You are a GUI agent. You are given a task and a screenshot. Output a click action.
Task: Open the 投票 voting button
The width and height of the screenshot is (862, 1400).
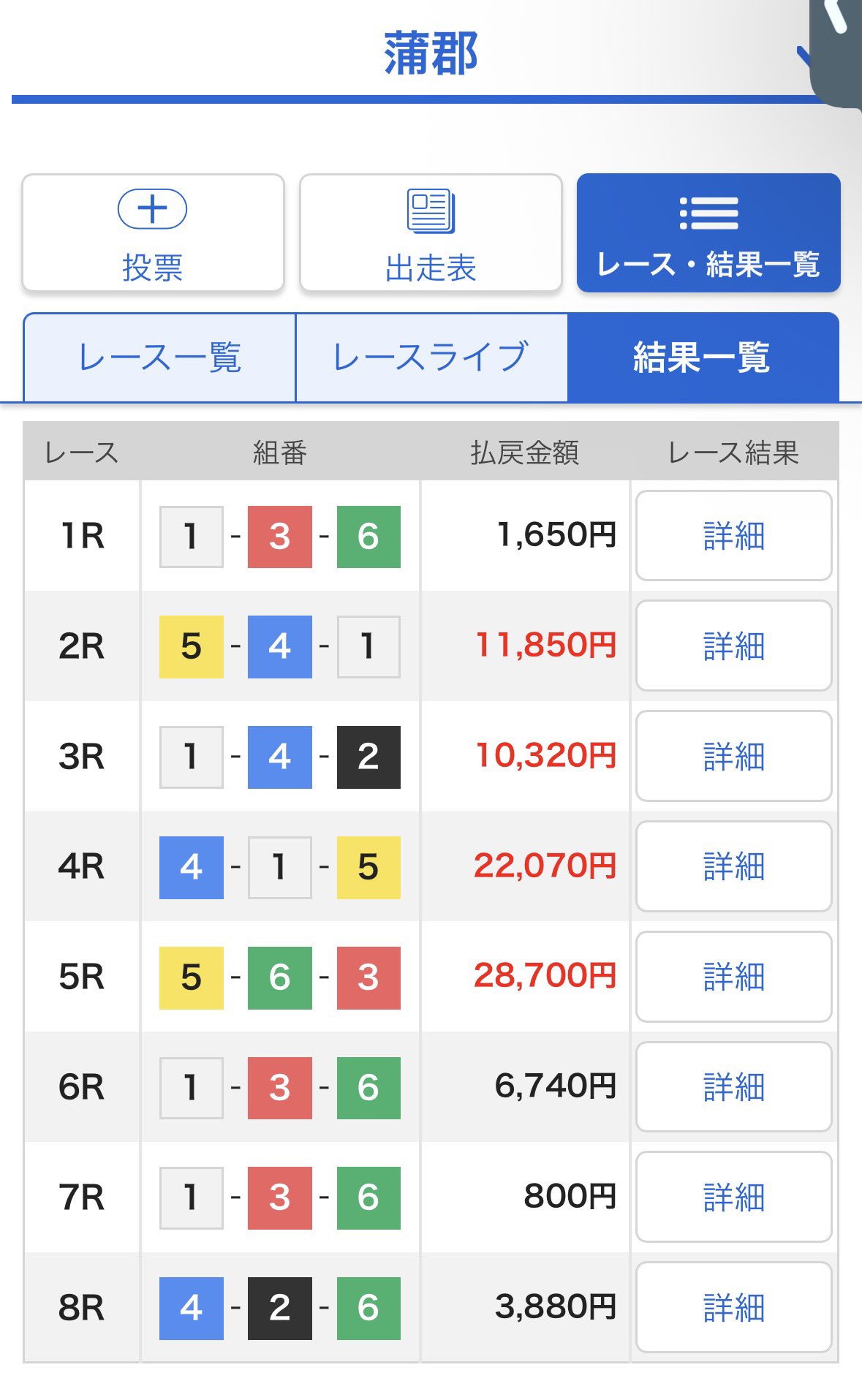tap(153, 232)
